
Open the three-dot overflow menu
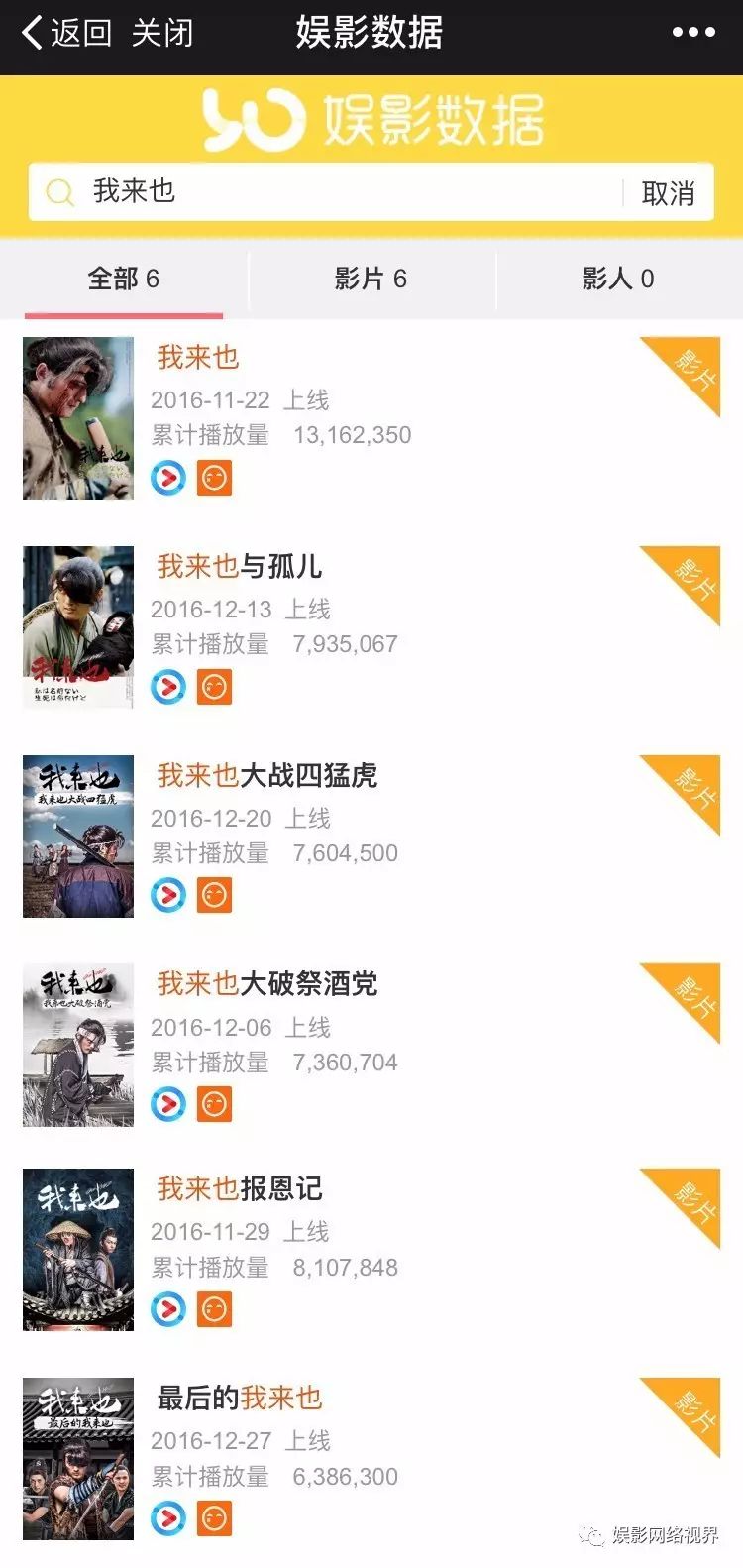pyautogui.click(x=693, y=33)
